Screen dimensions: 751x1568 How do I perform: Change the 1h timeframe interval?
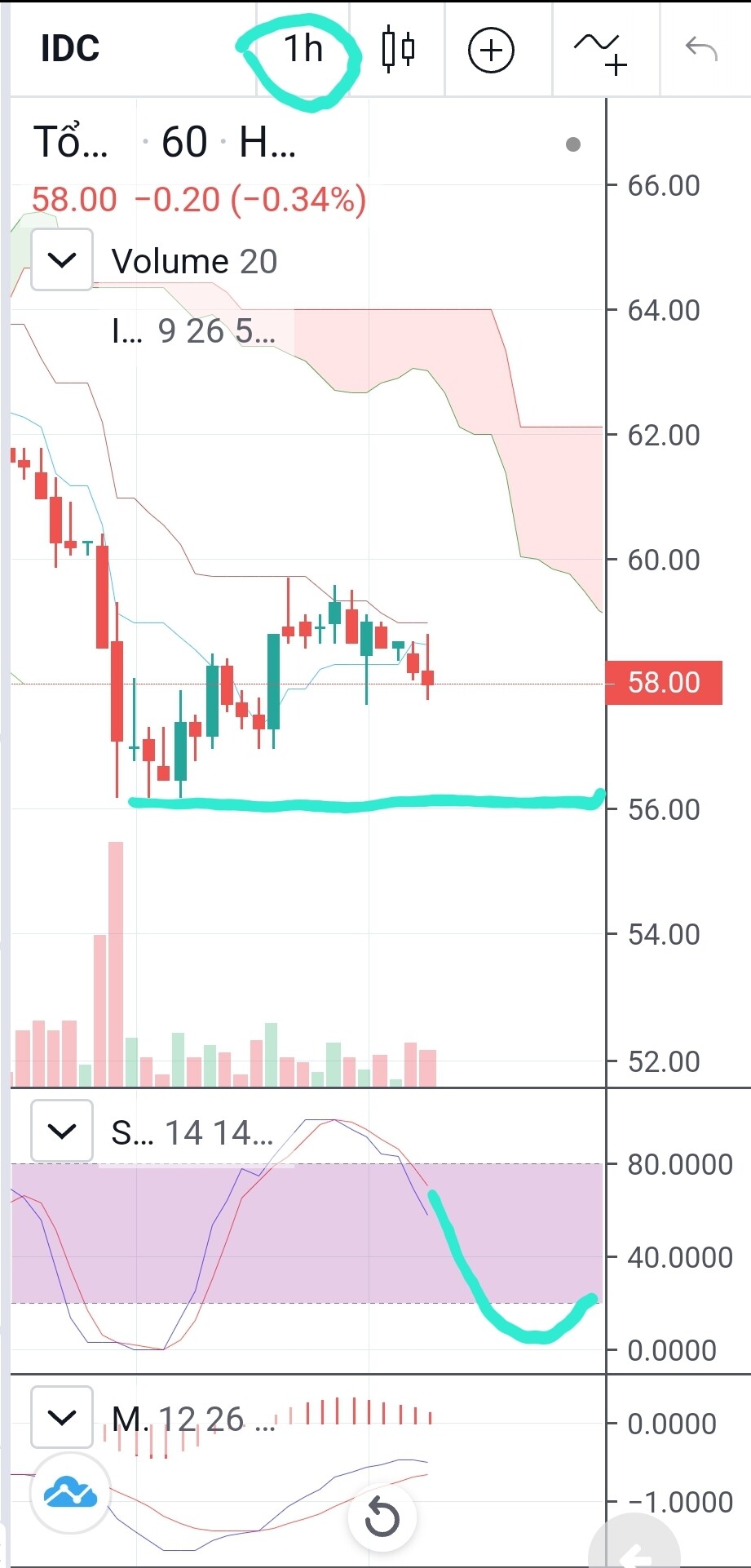[303, 49]
